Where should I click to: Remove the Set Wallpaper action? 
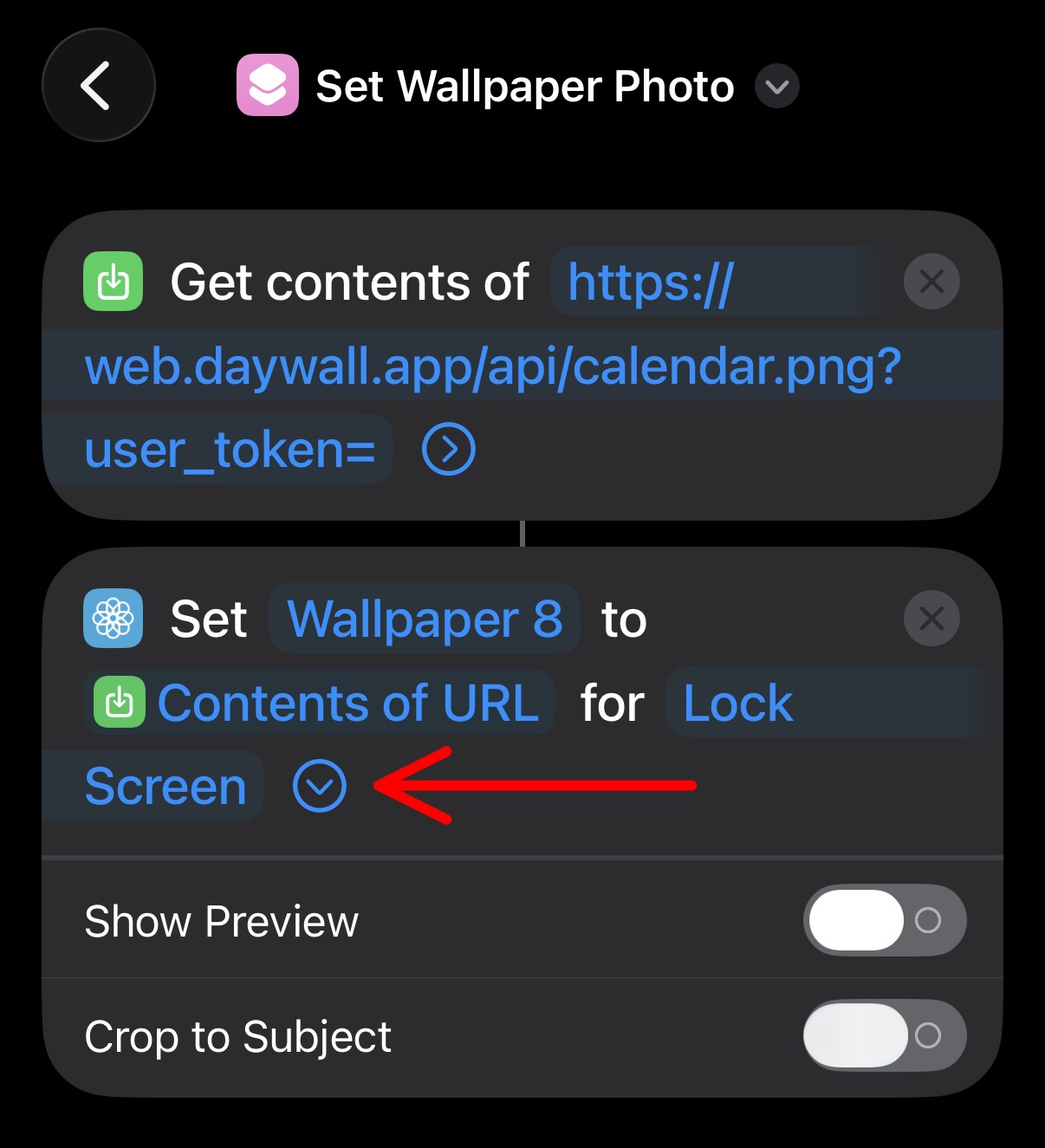(931, 619)
